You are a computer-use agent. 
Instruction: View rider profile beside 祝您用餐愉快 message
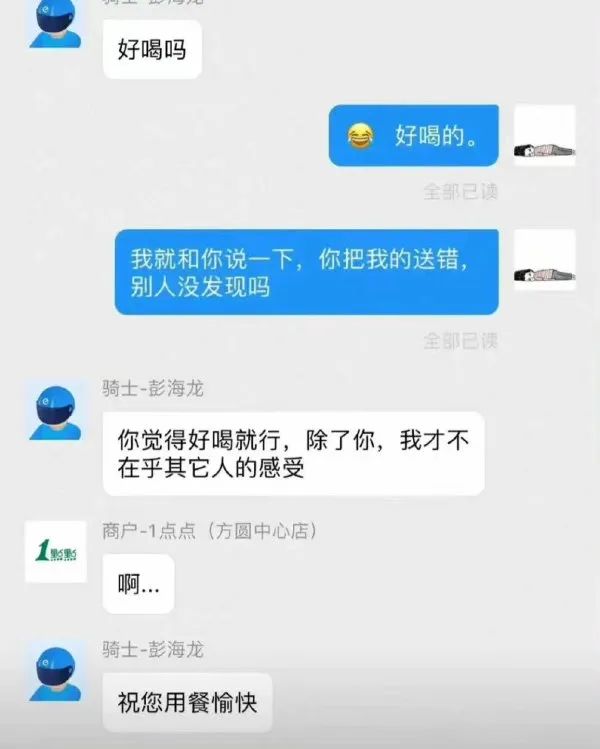point(56,671)
